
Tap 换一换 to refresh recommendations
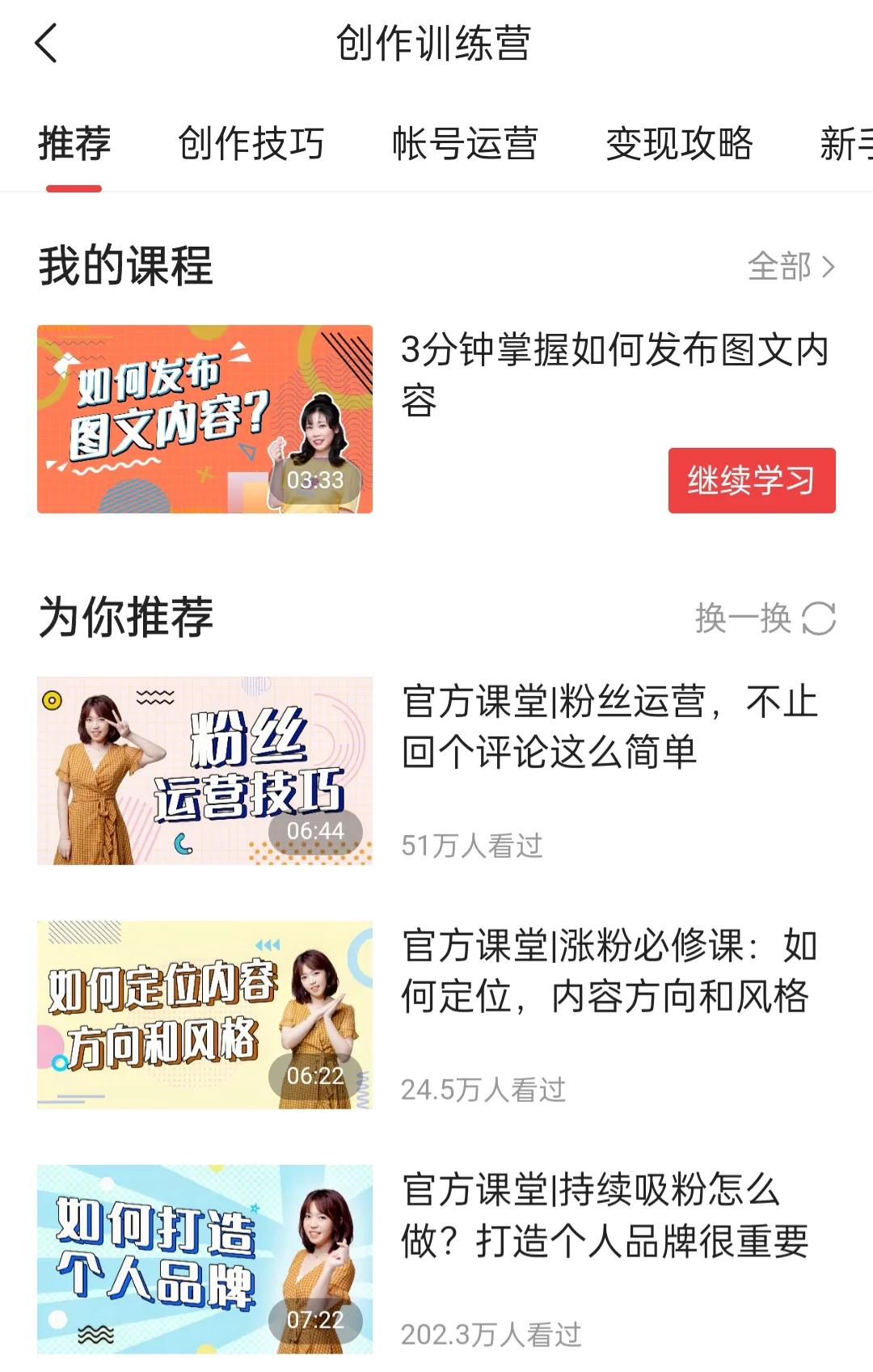click(x=740, y=618)
